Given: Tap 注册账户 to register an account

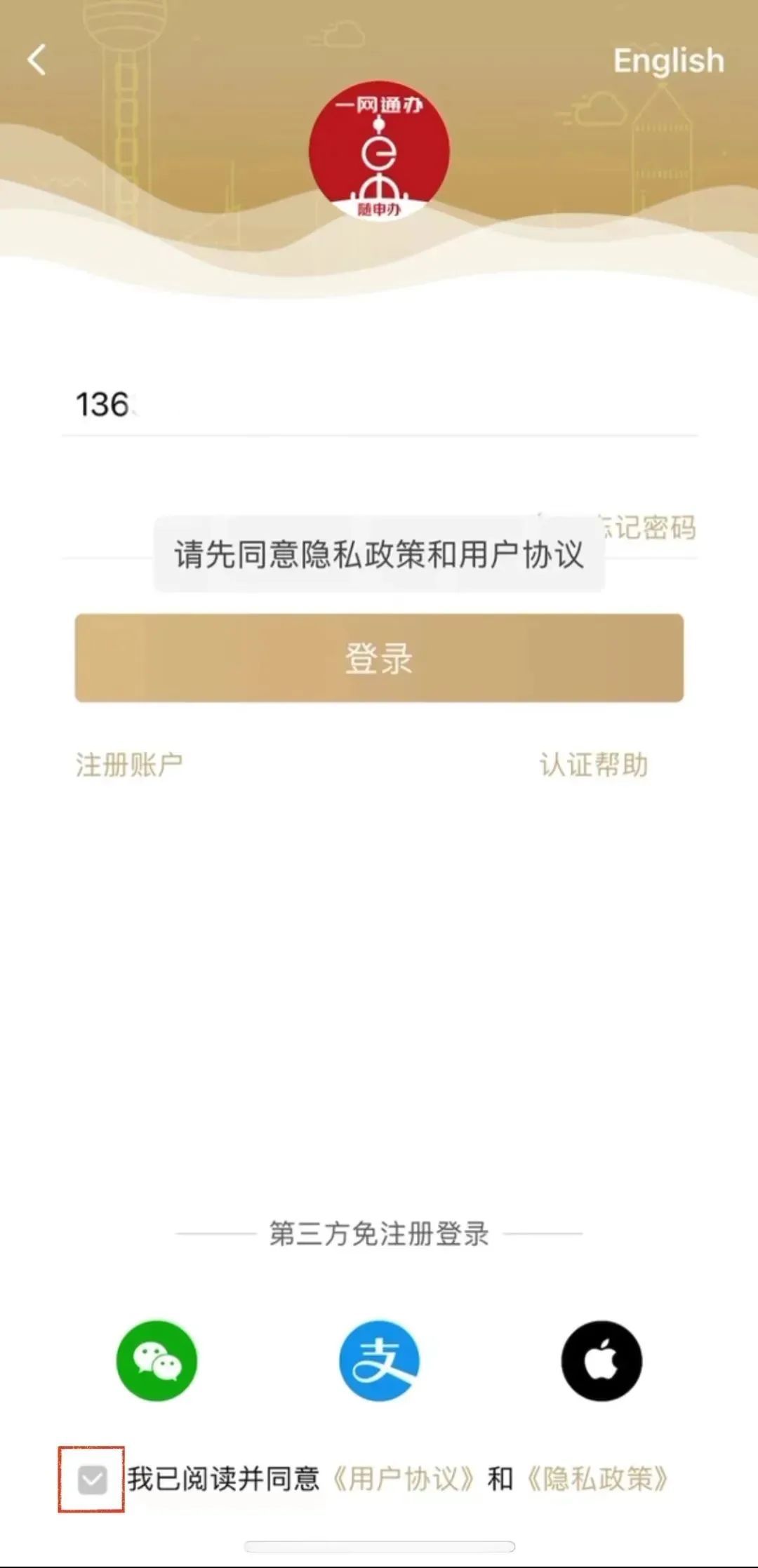Looking at the screenshot, I should pyautogui.click(x=130, y=765).
